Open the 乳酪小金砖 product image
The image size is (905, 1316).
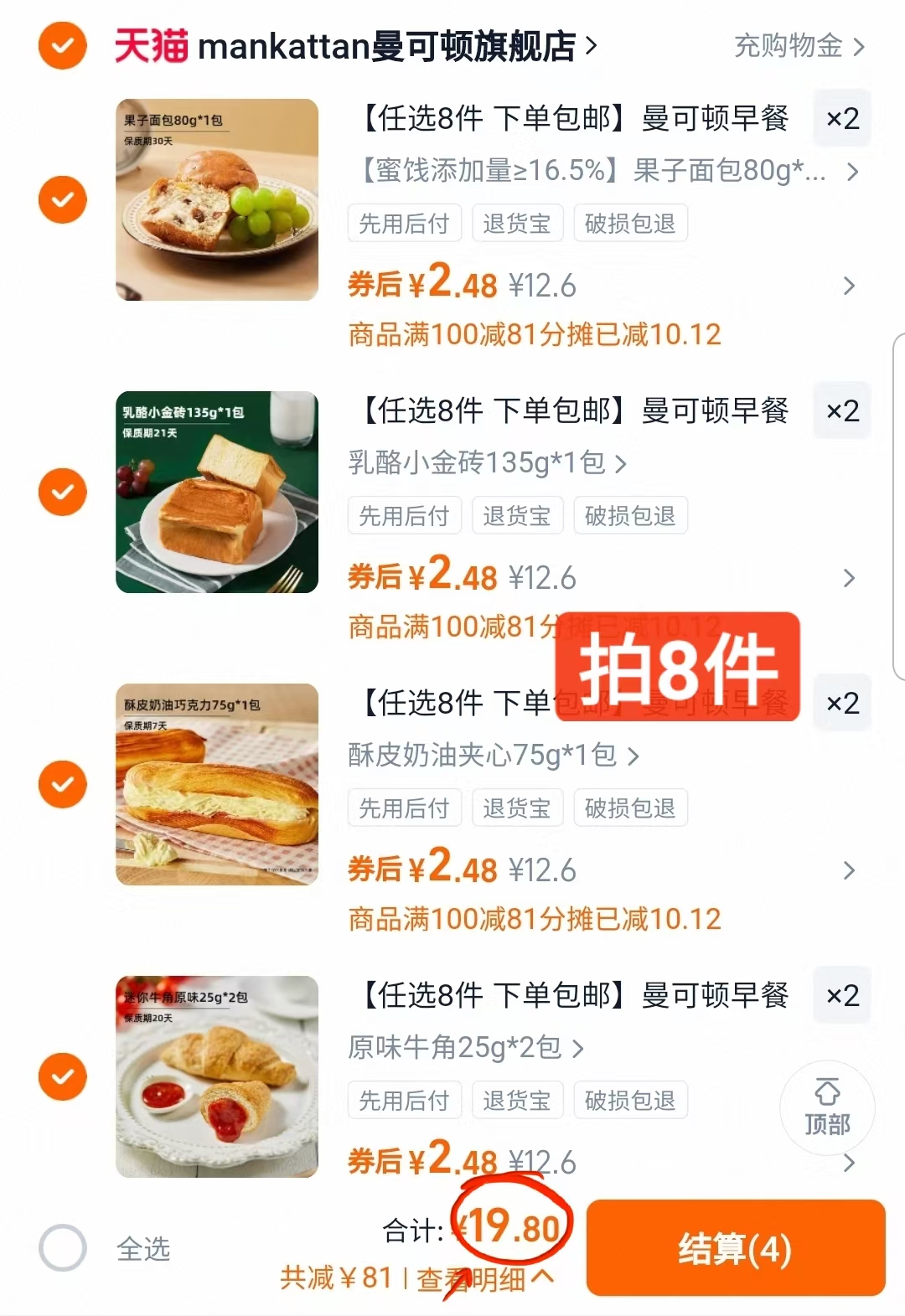tap(216, 491)
